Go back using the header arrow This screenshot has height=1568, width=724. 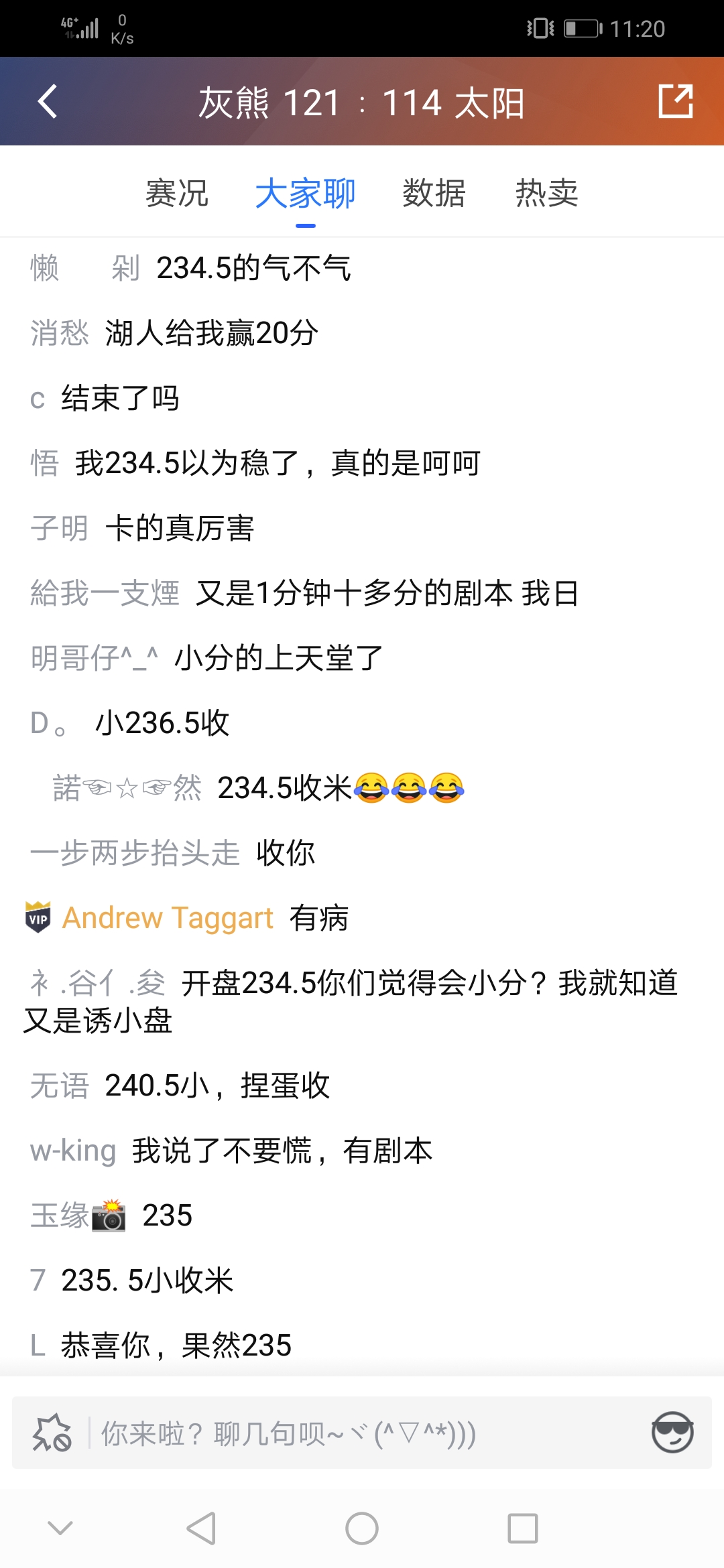[x=47, y=102]
